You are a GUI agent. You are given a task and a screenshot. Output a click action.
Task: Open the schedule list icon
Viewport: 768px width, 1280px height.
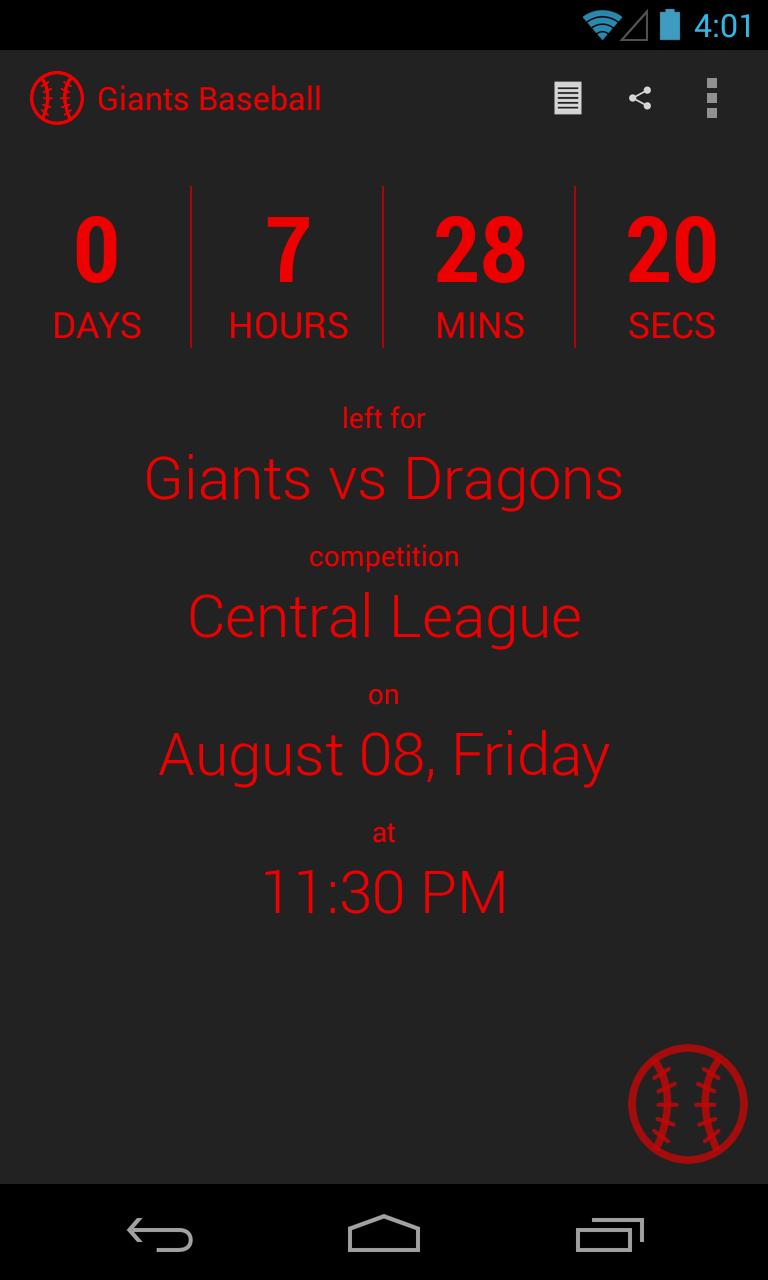pyautogui.click(x=568, y=98)
